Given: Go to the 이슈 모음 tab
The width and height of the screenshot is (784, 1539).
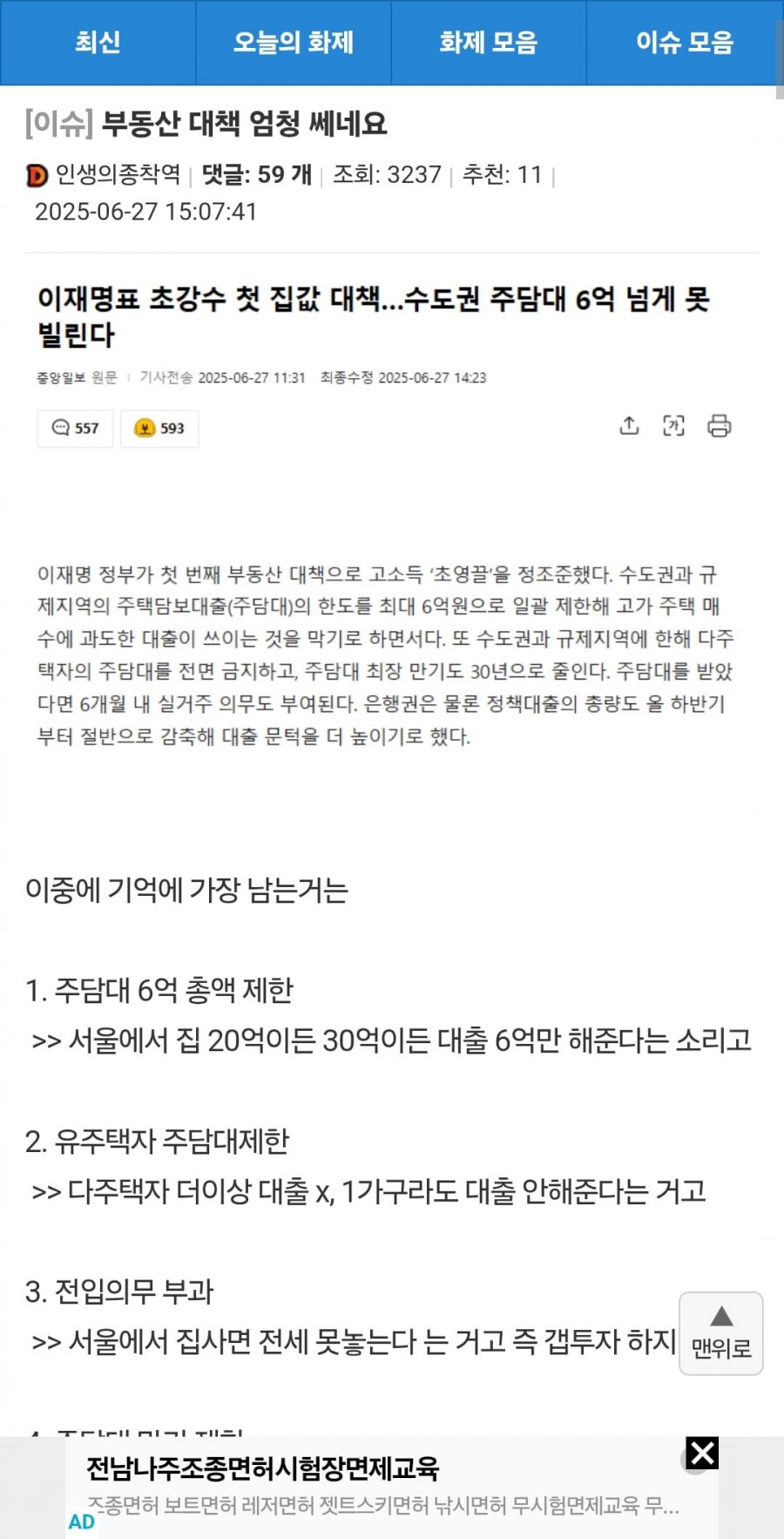Looking at the screenshot, I should click(x=684, y=42).
